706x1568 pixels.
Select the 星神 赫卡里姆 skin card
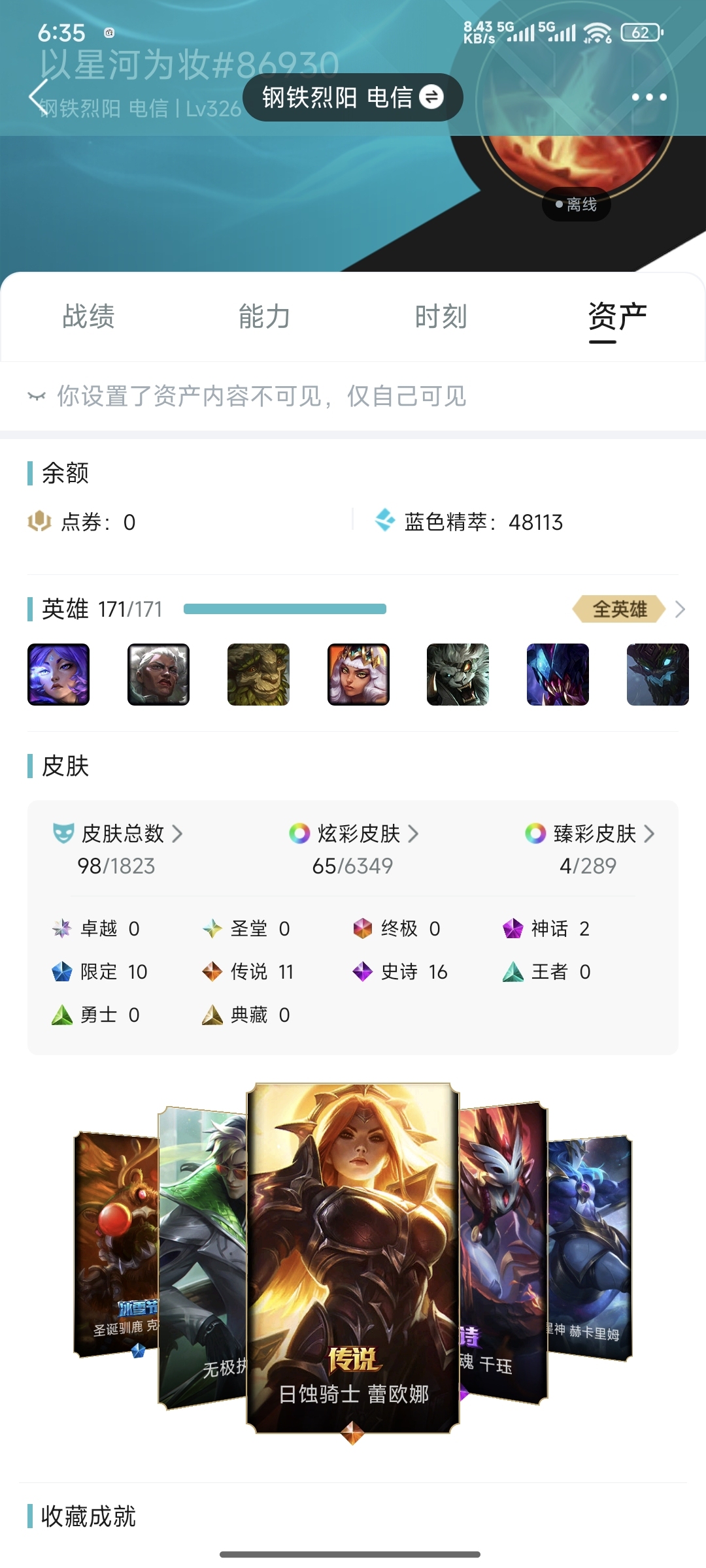(x=590, y=1247)
